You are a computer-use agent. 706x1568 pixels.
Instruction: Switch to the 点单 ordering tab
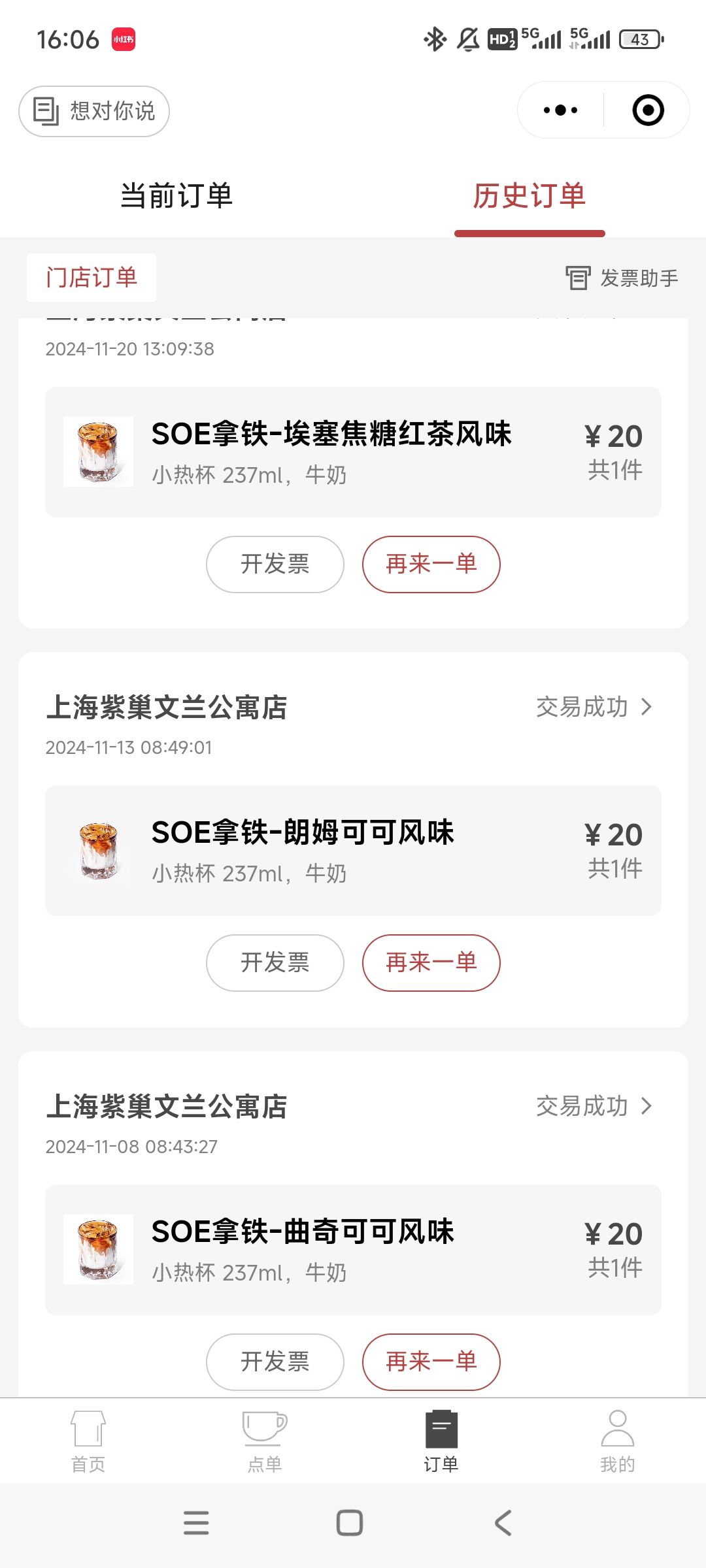coord(265,1441)
